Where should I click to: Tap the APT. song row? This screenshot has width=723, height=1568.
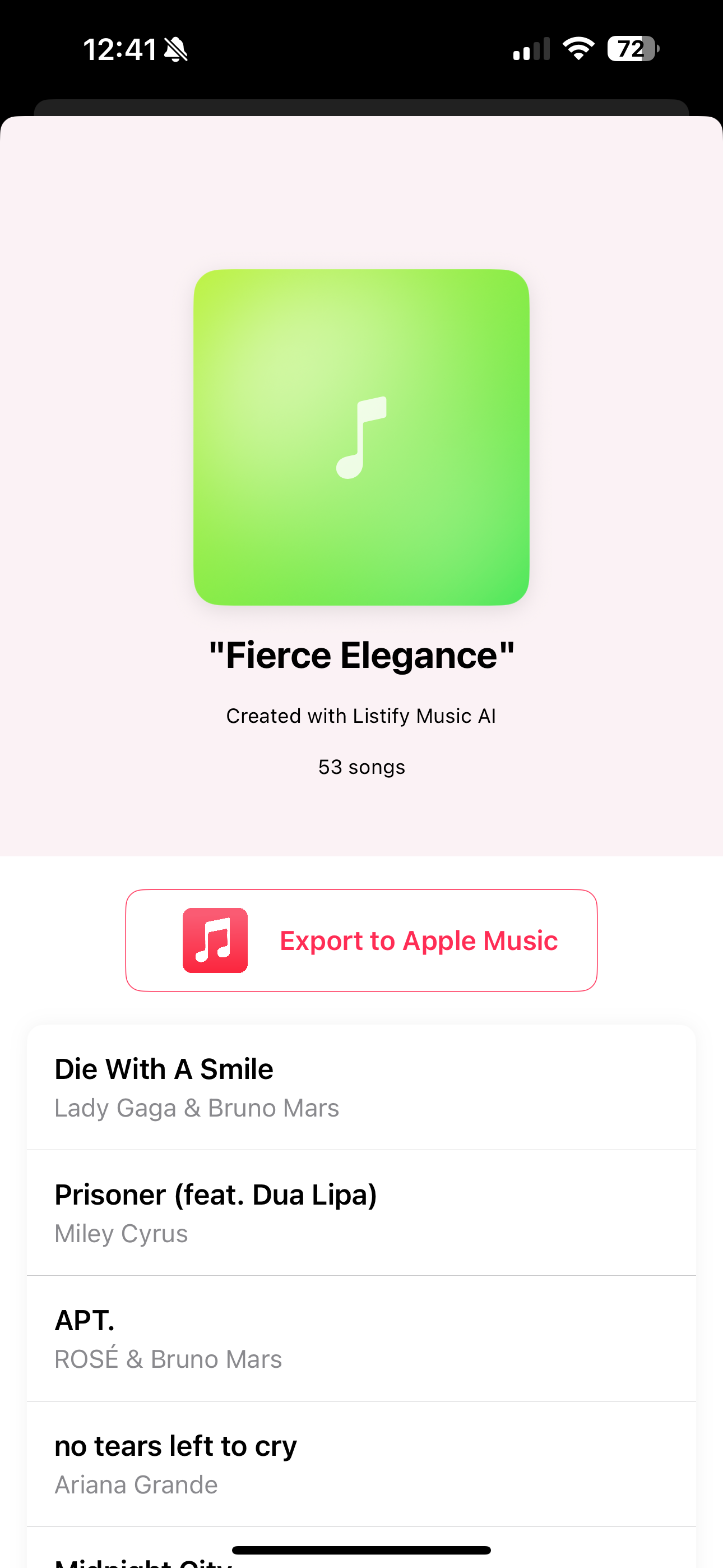tap(361, 1338)
